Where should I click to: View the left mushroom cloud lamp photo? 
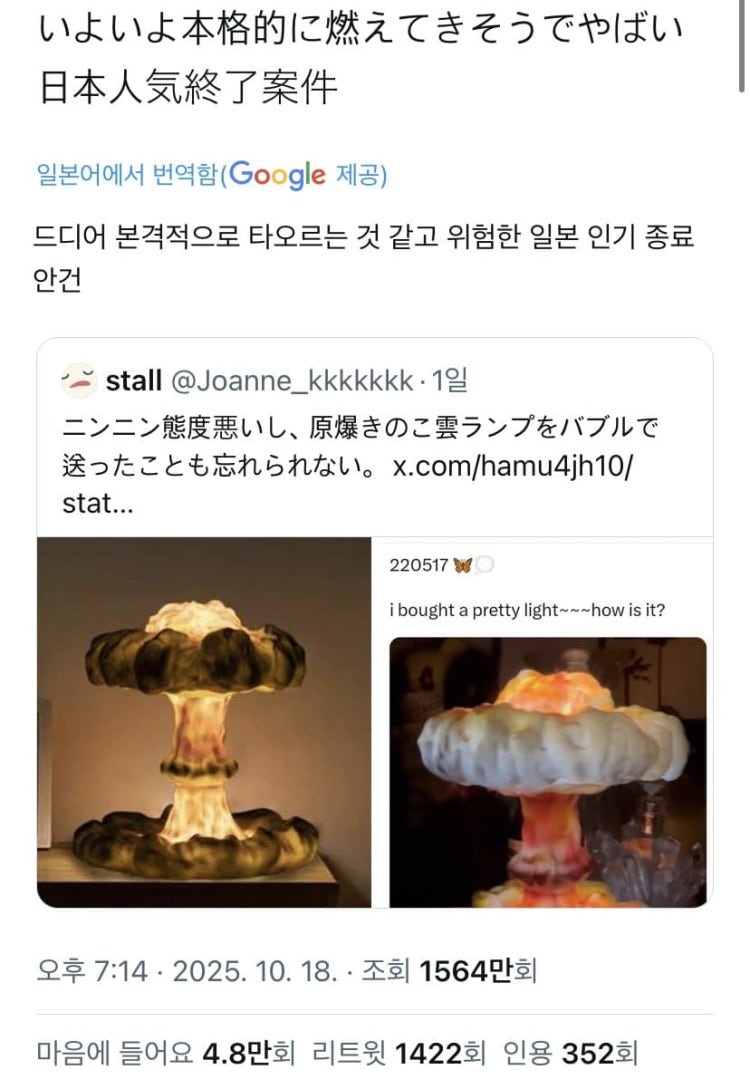coord(204,722)
